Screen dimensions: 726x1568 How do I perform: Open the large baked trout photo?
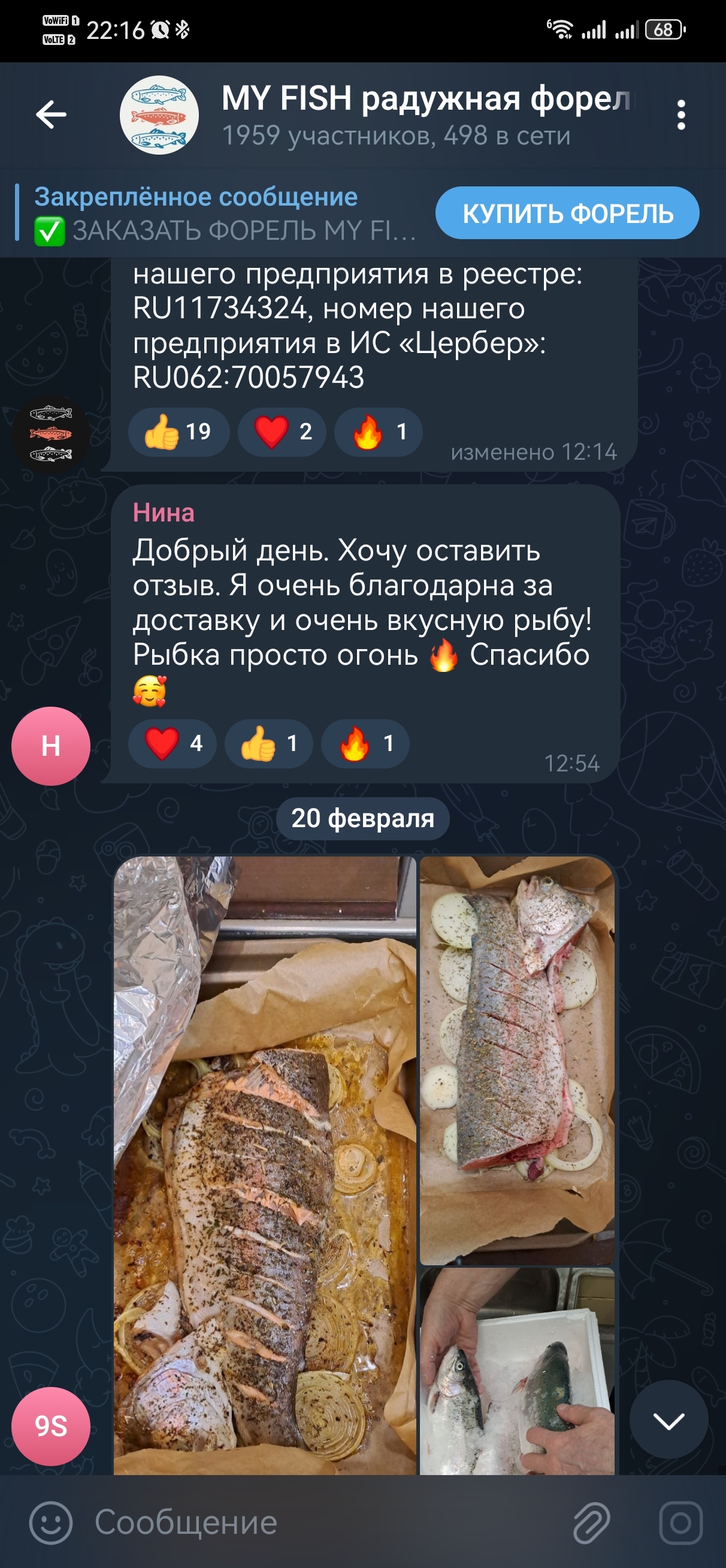tap(265, 1164)
